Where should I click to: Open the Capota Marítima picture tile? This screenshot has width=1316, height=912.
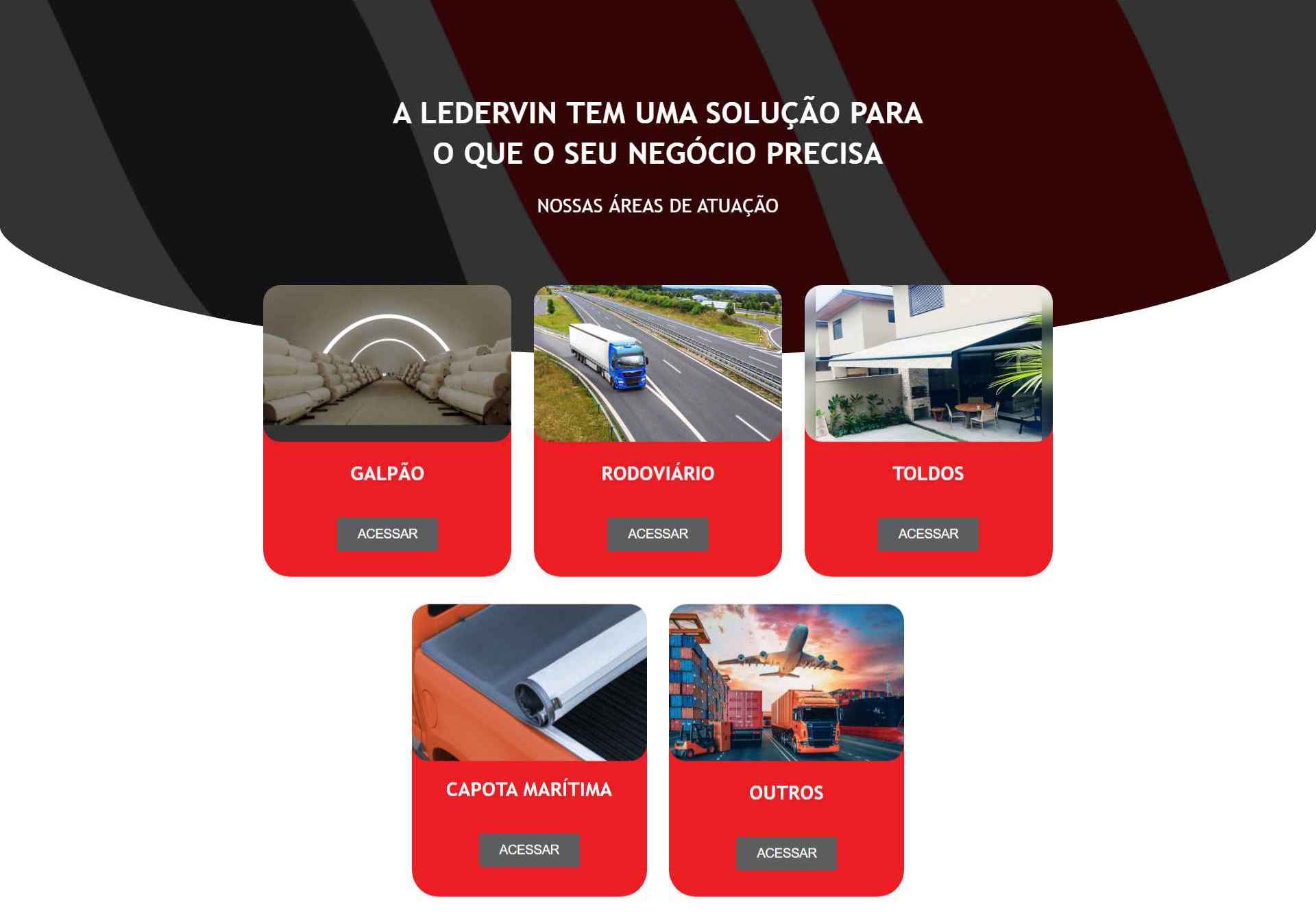point(528,682)
